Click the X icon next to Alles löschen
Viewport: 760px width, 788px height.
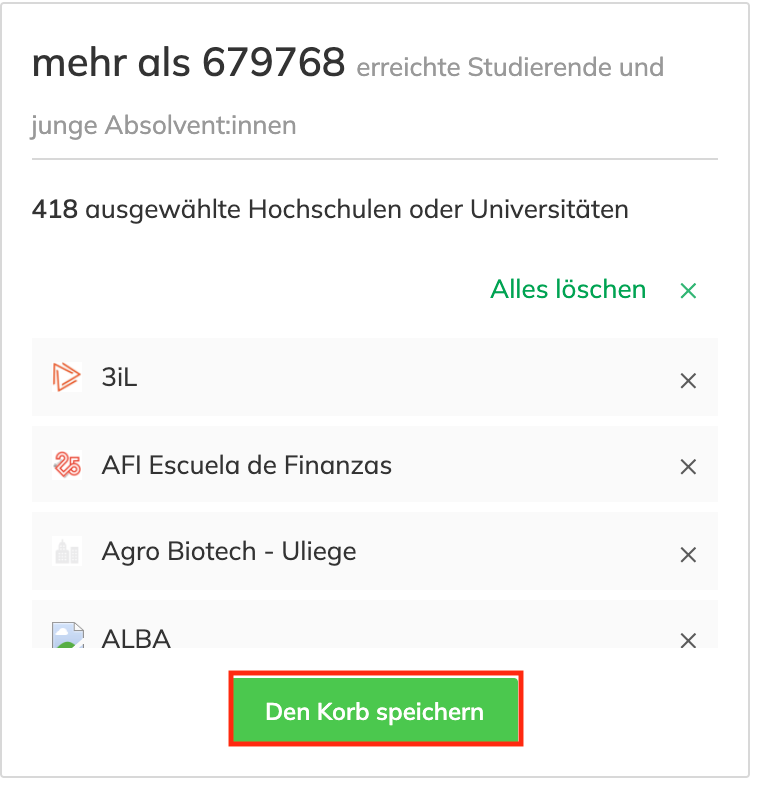point(688,290)
